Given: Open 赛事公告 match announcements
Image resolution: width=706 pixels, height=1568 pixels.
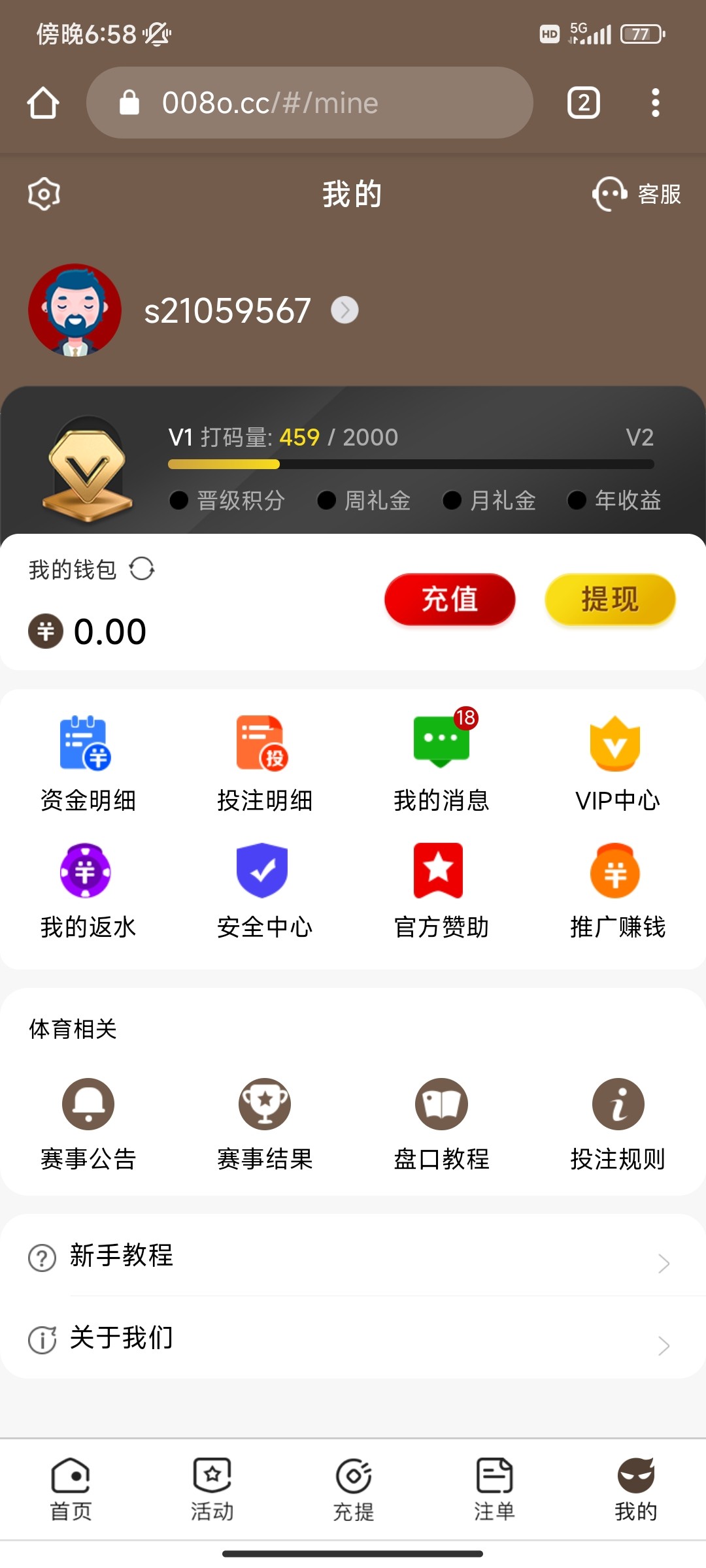Looking at the screenshot, I should coord(87,1104).
